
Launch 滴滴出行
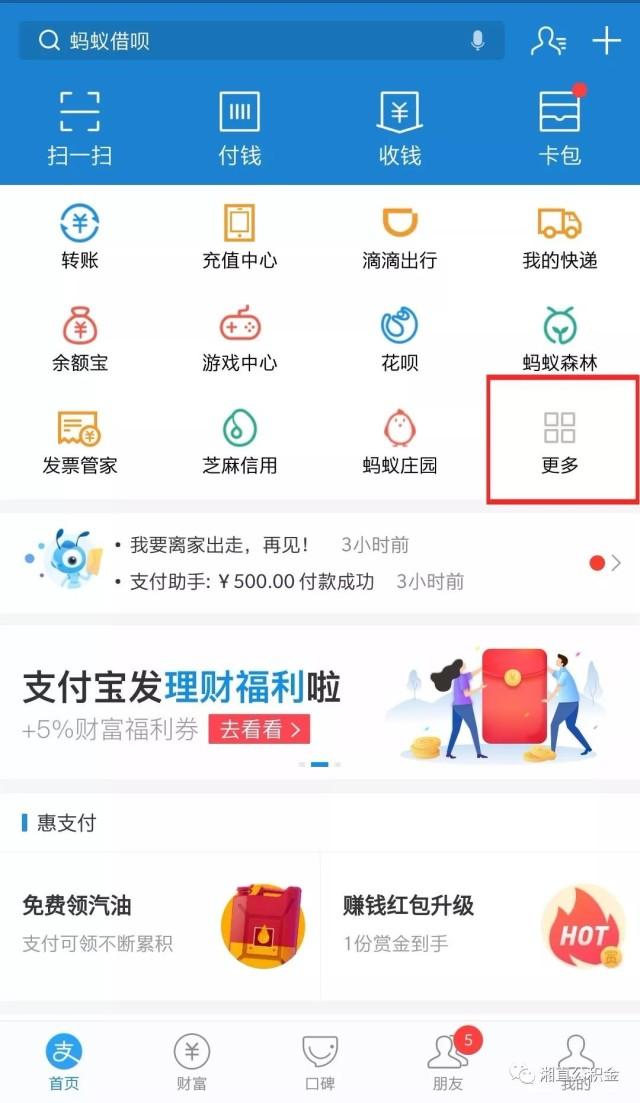click(x=399, y=238)
